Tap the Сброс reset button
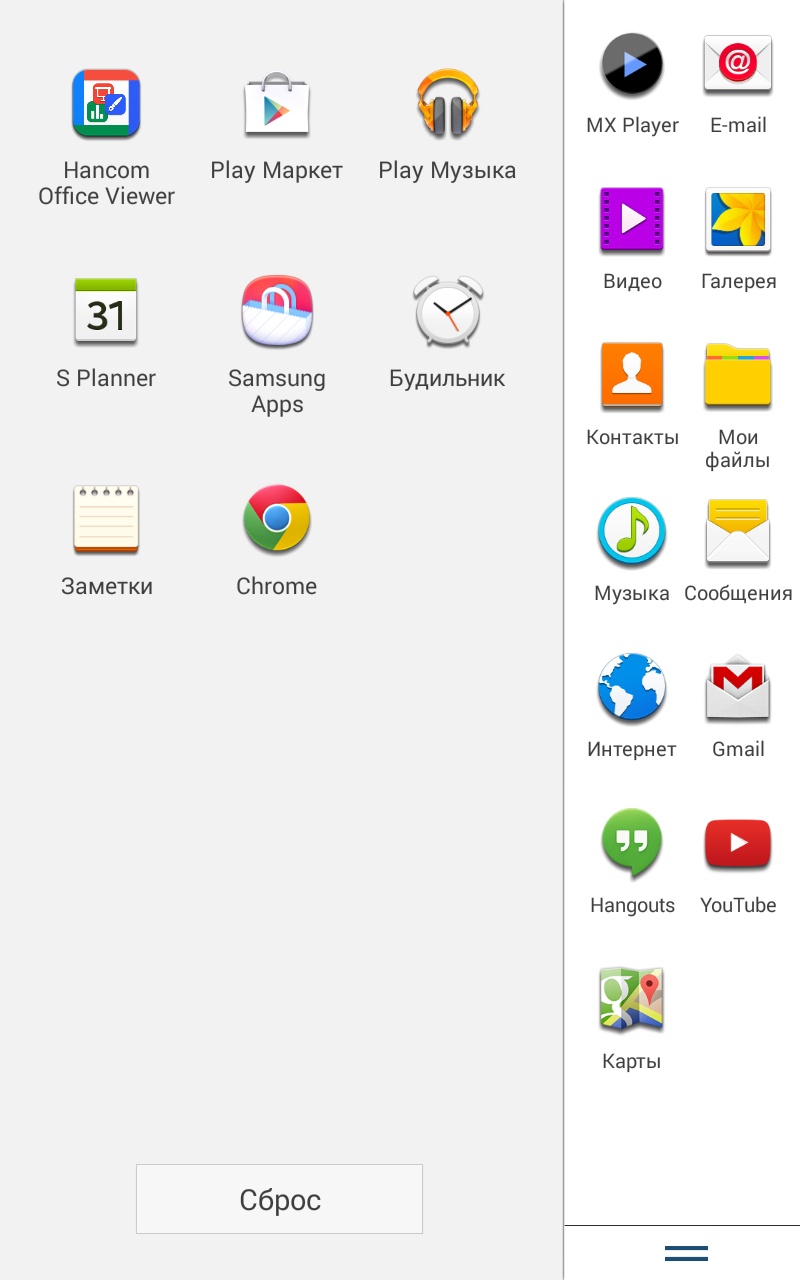800x1280 pixels. 279,1199
